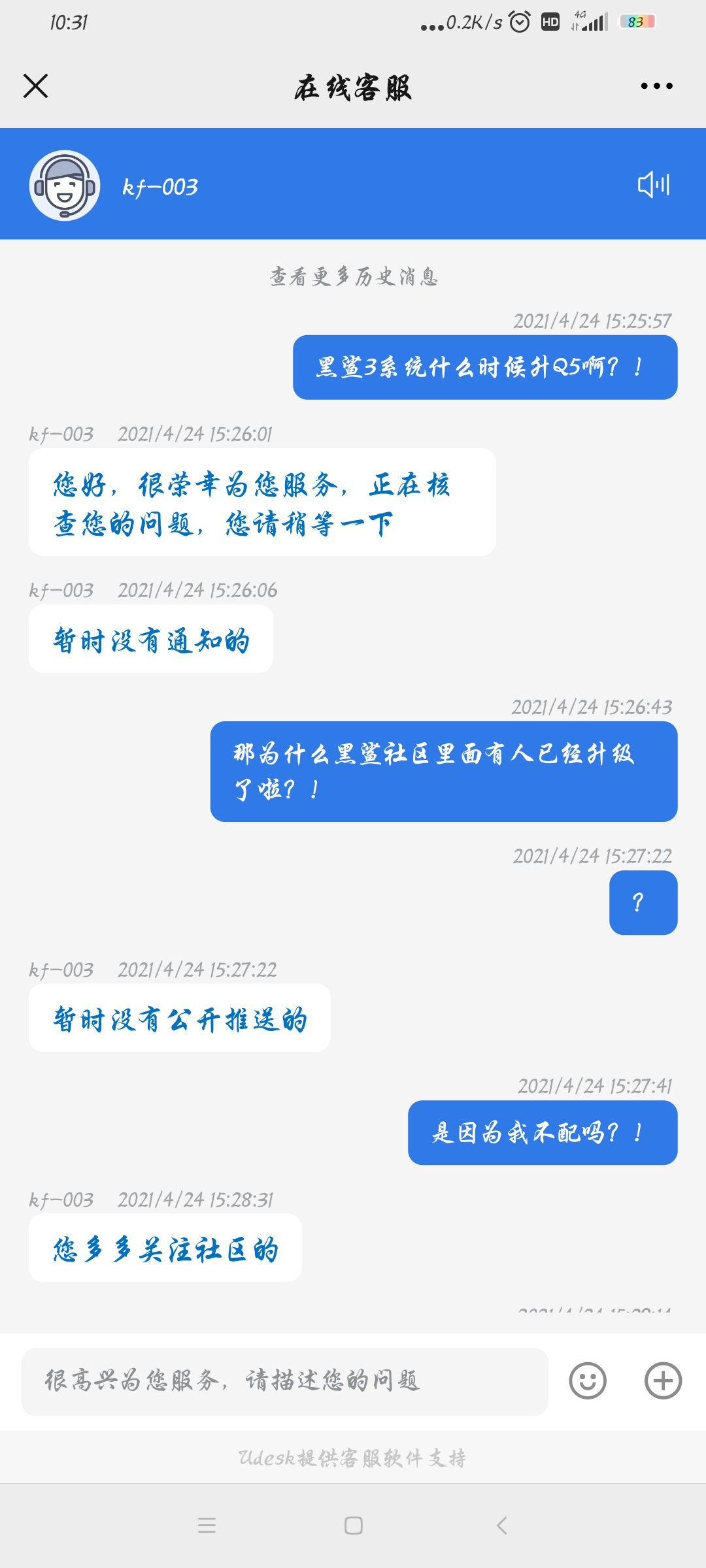This screenshot has width=706, height=1568.
Task: Close the online customer service page
Action: click(x=36, y=86)
